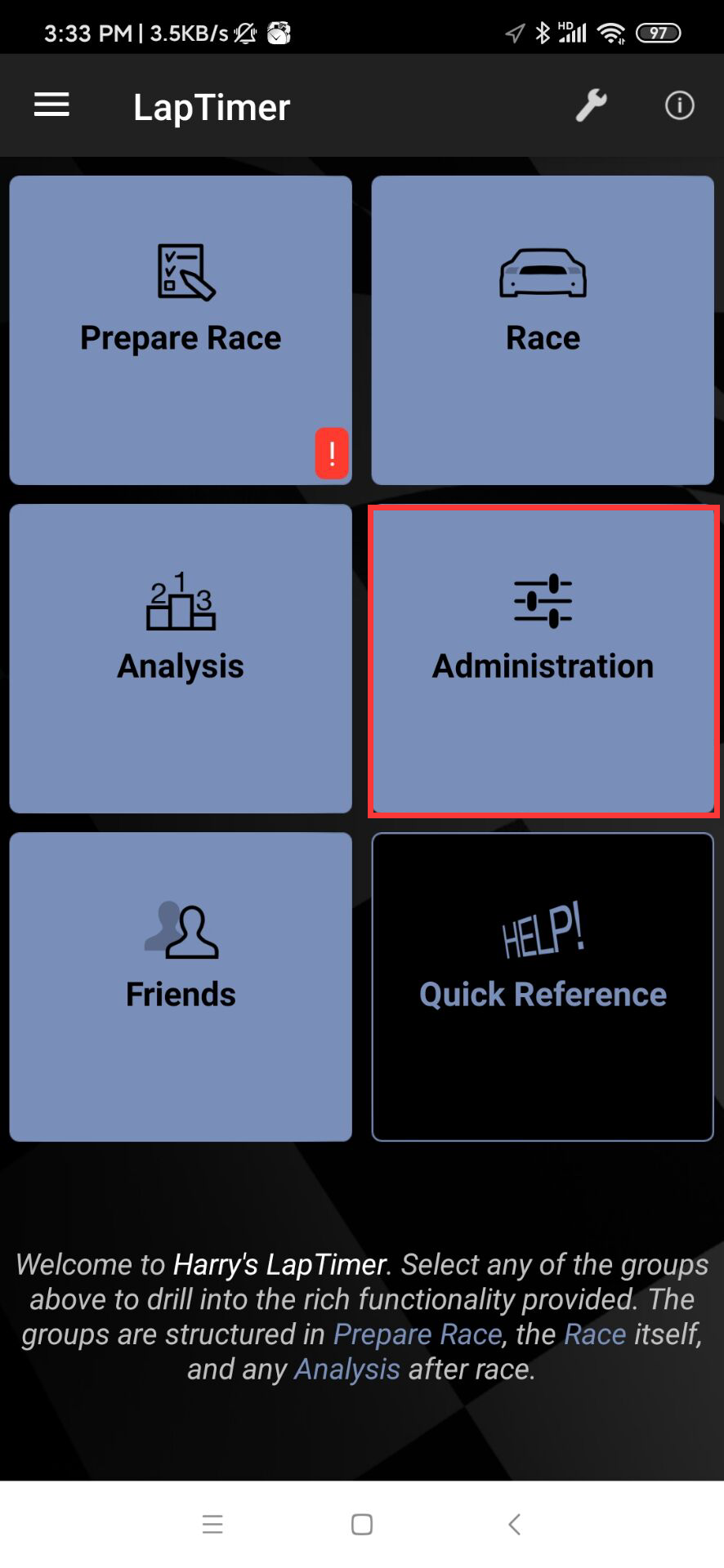Follow the Prepare Race link in welcome text
The width and height of the screenshot is (724, 1568).
[x=418, y=1334]
